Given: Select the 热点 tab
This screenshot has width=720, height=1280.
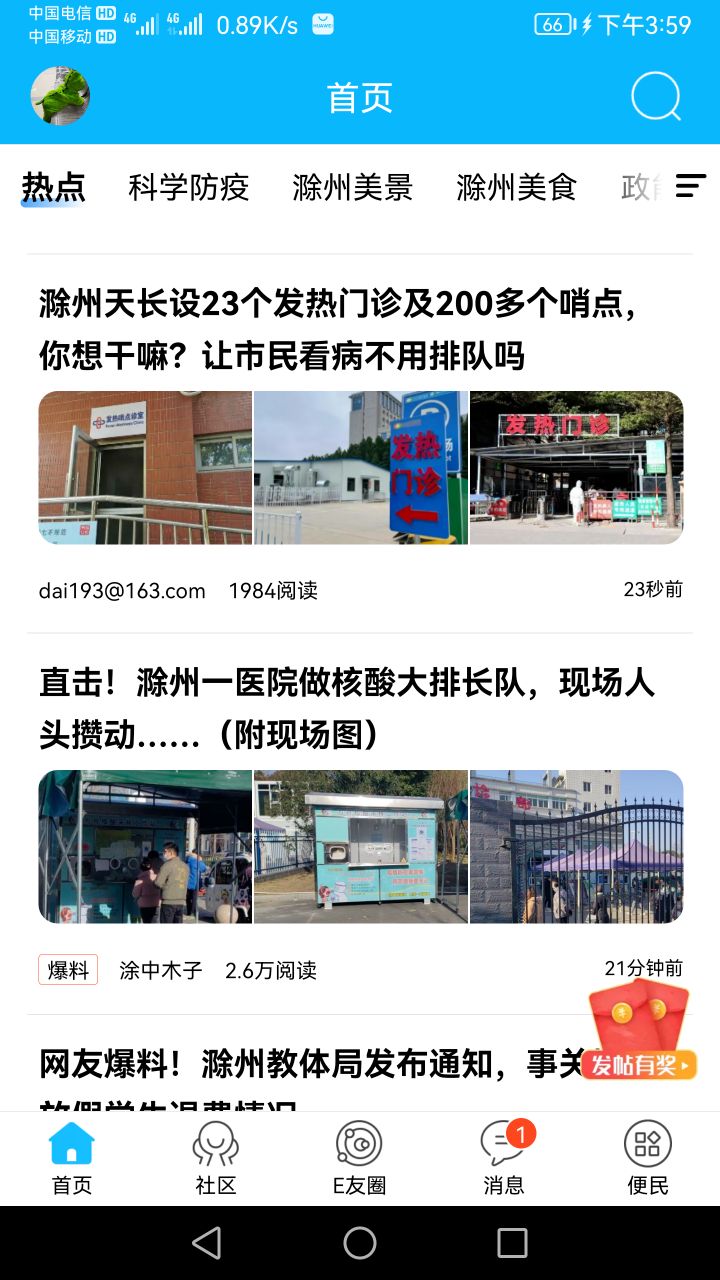Looking at the screenshot, I should [54, 187].
